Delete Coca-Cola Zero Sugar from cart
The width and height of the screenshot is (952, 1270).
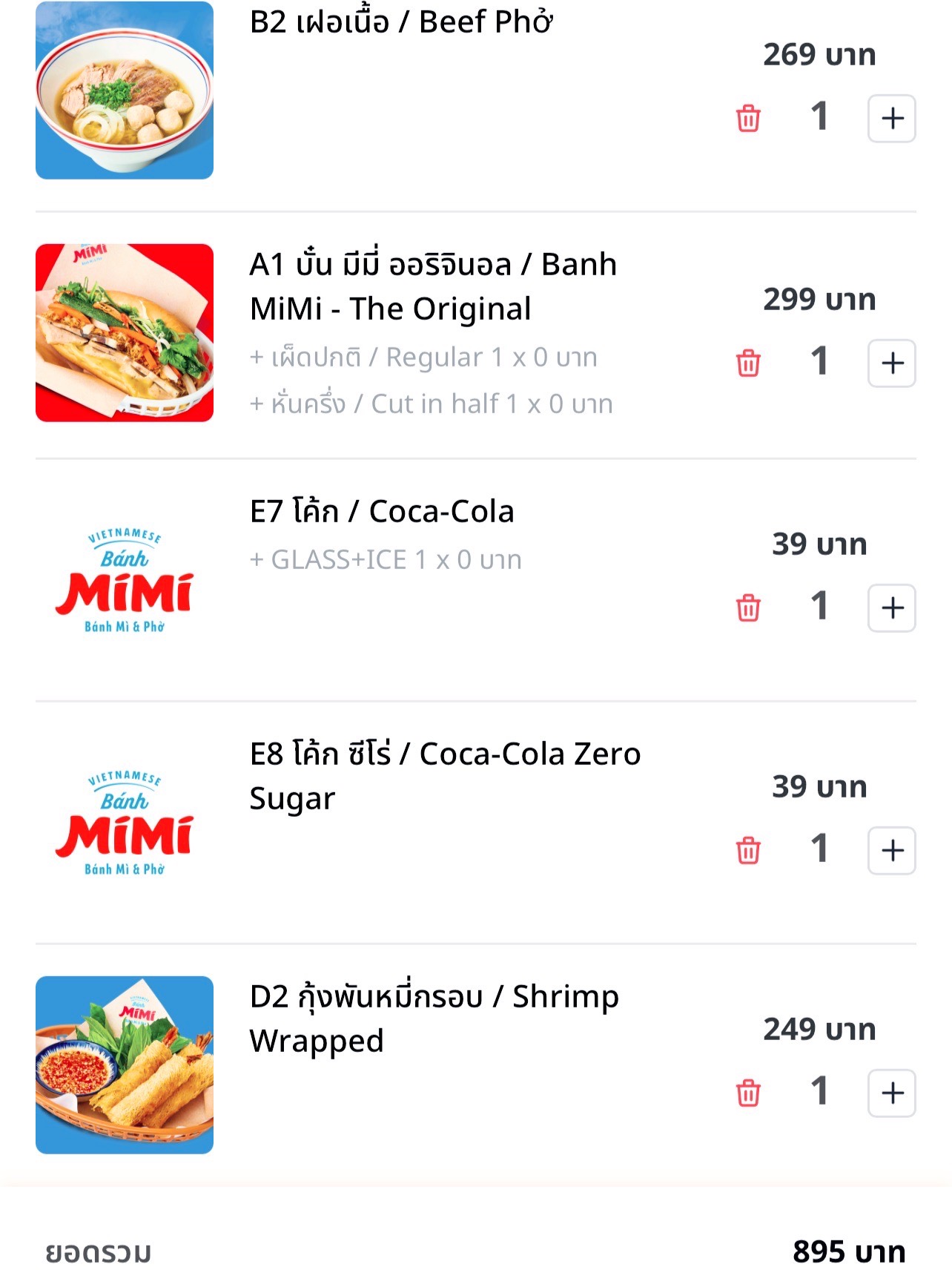click(748, 851)
